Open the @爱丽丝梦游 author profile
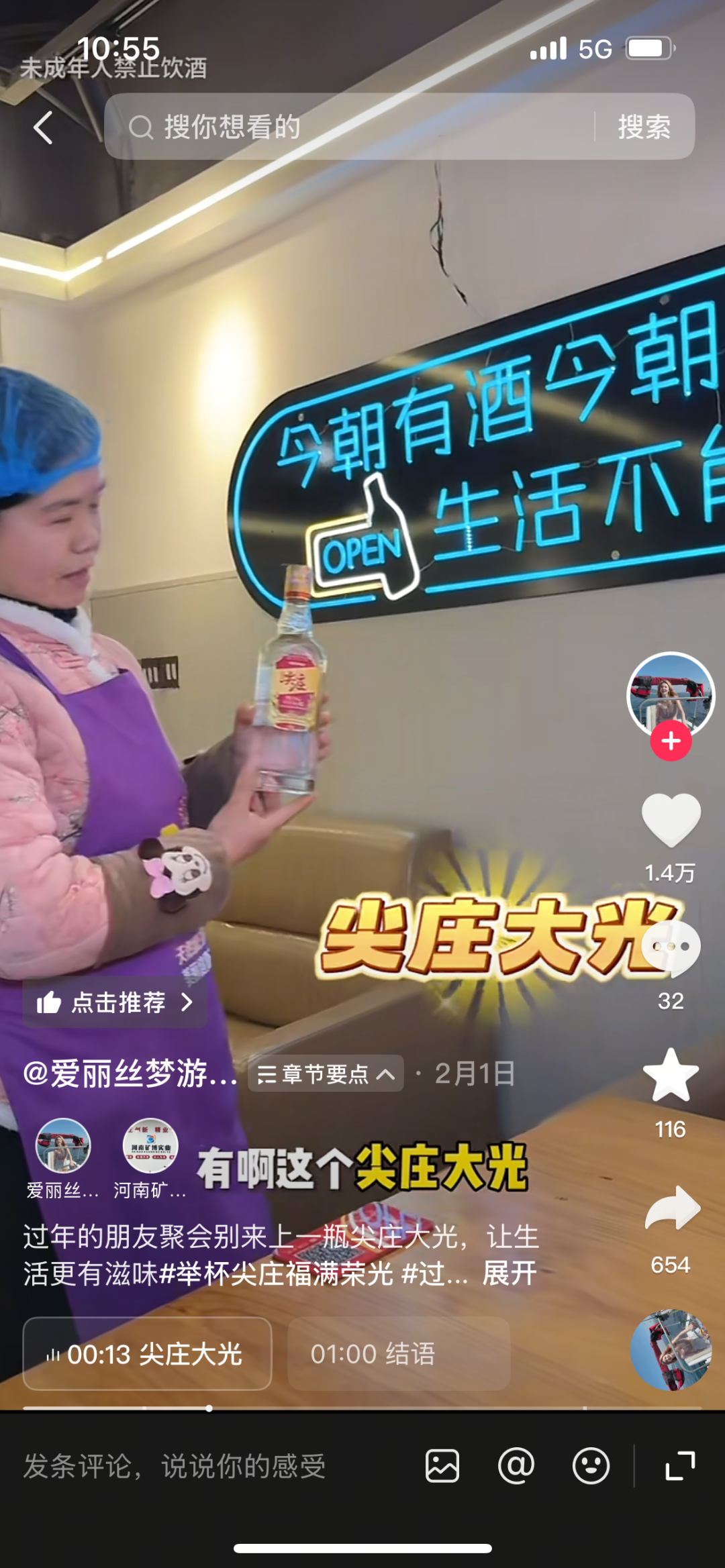This screenshot has height=1568, width=725. (130, 1074)
